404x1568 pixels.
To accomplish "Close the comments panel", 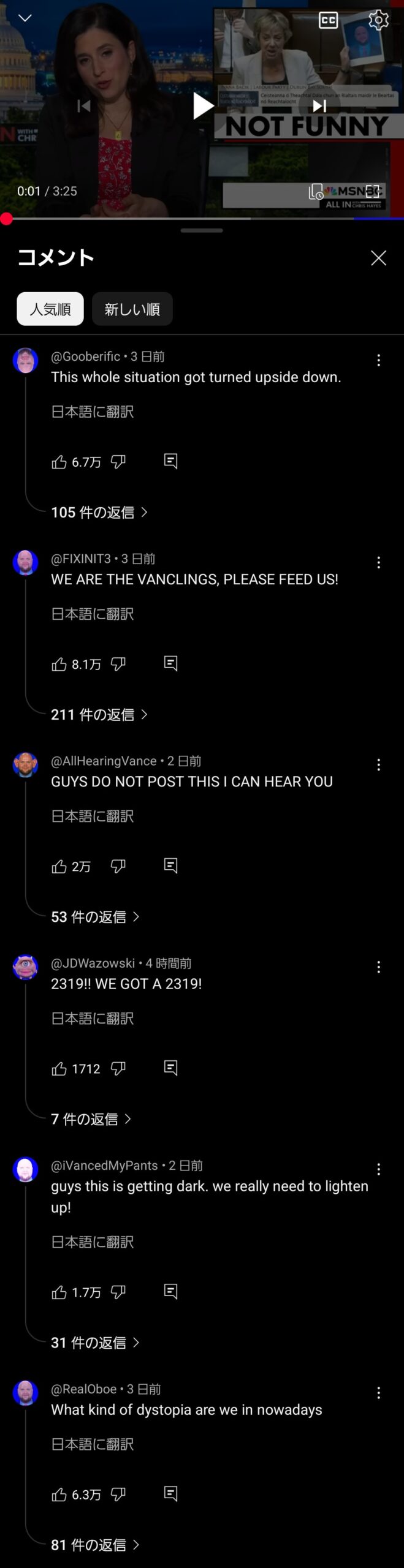I will 378,258.
